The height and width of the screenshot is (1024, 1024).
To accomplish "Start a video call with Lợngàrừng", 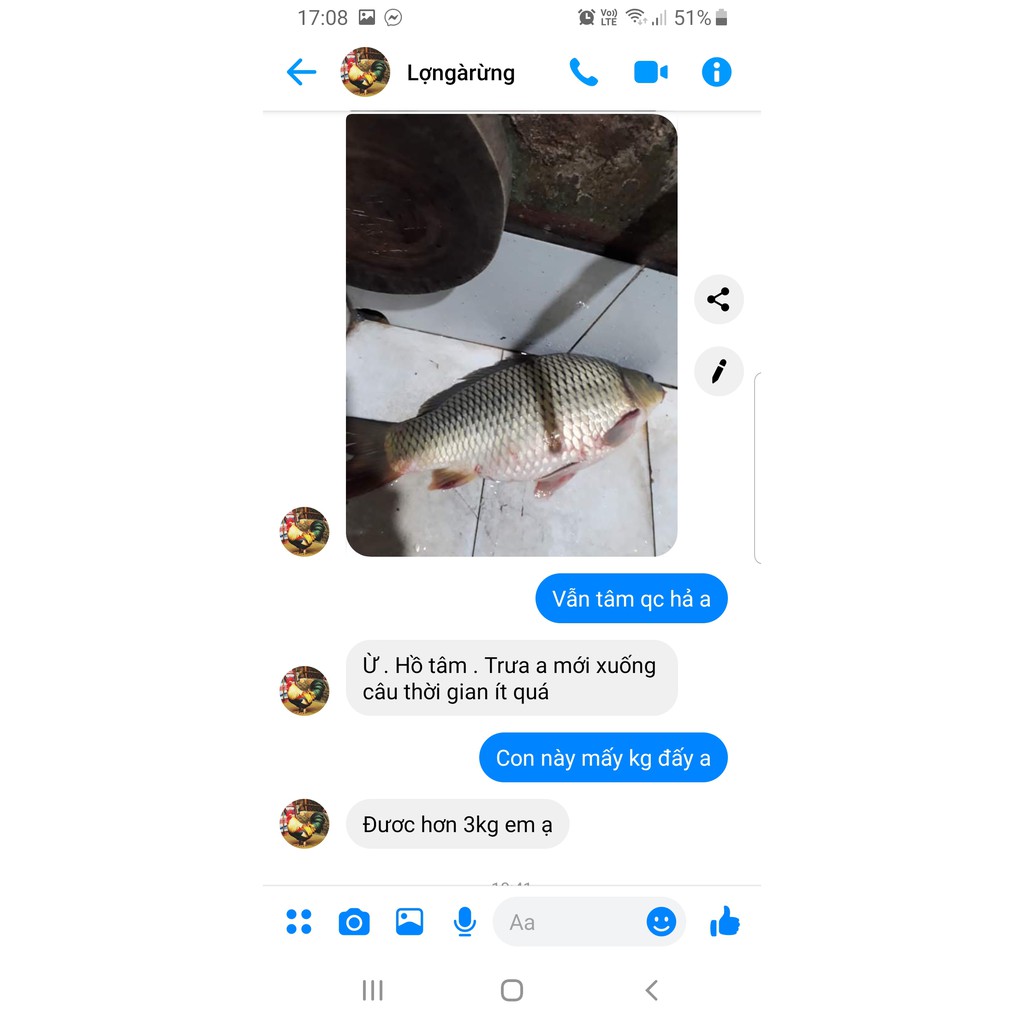I will pyautogui.click(x=650, y=72).
